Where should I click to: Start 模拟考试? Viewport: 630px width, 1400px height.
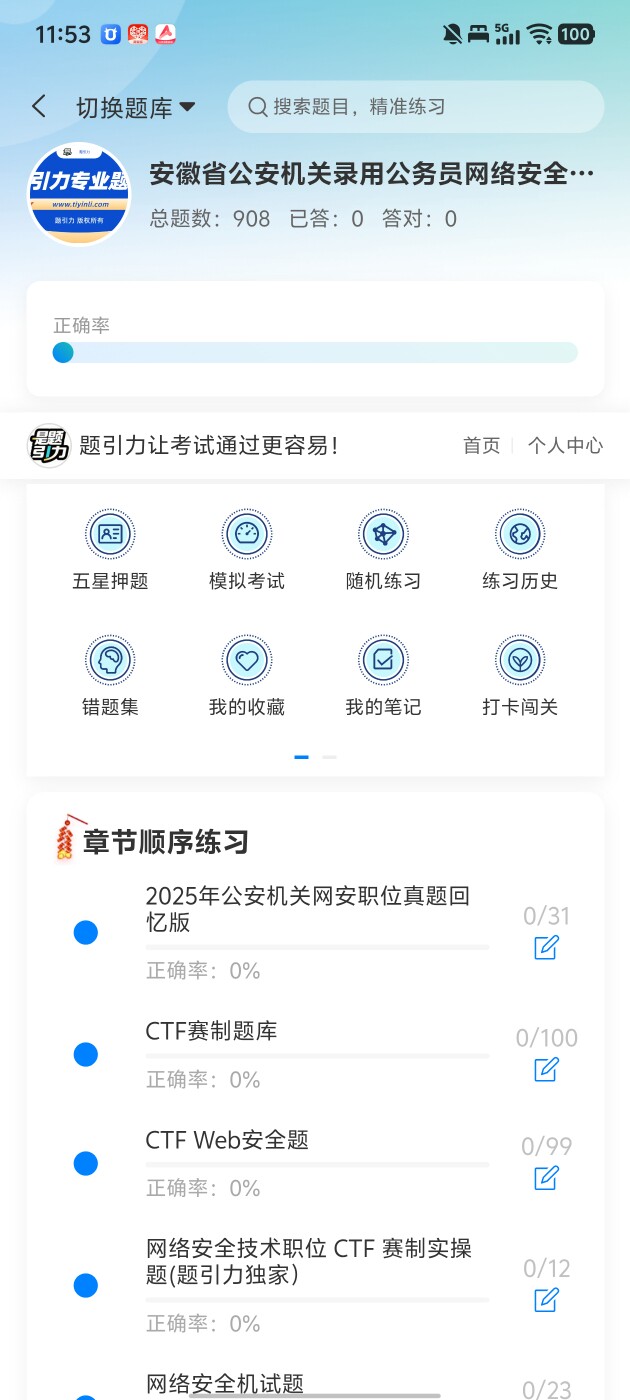(x=247, y=550)
